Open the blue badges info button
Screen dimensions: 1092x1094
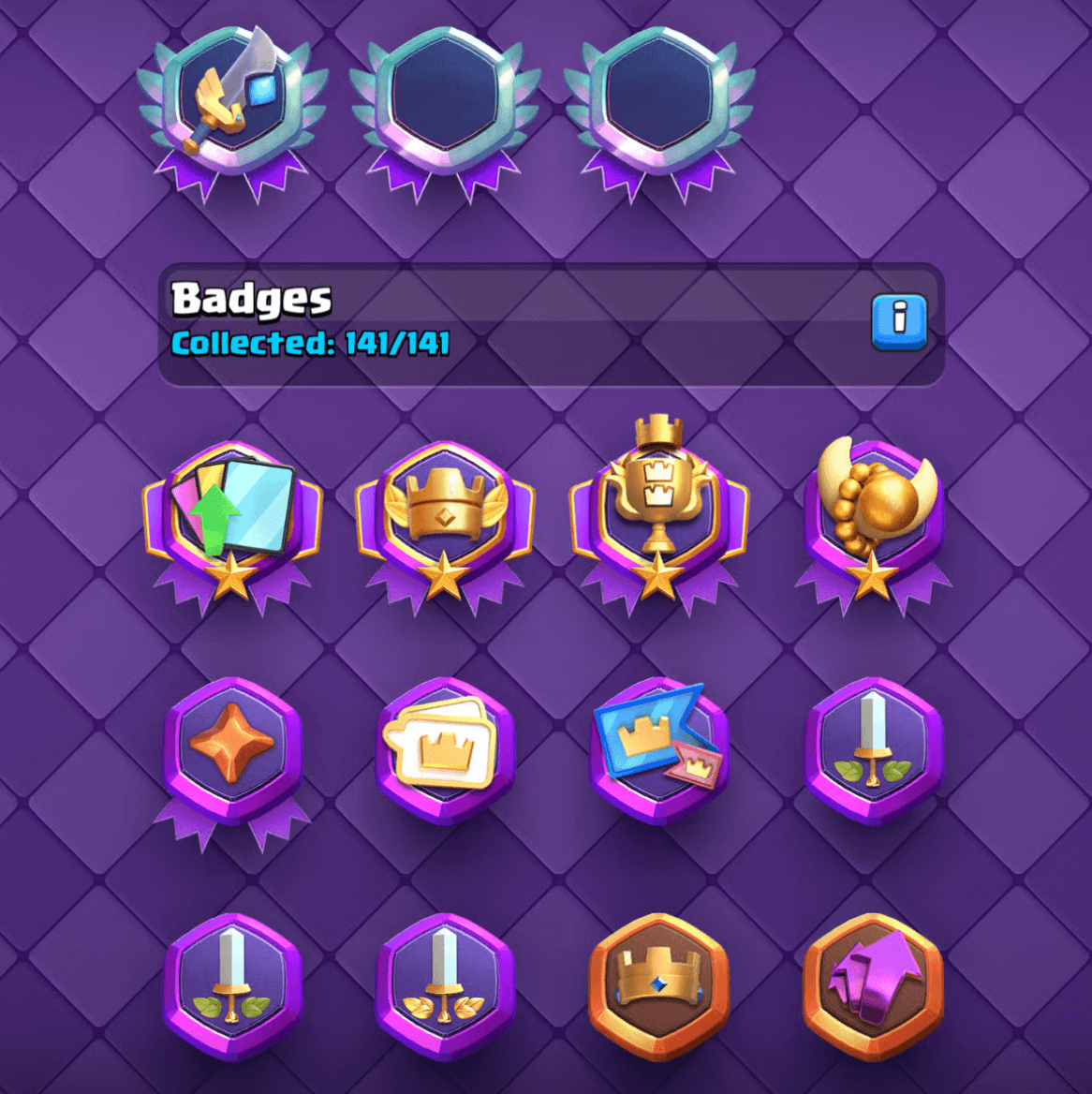(899, 322)
